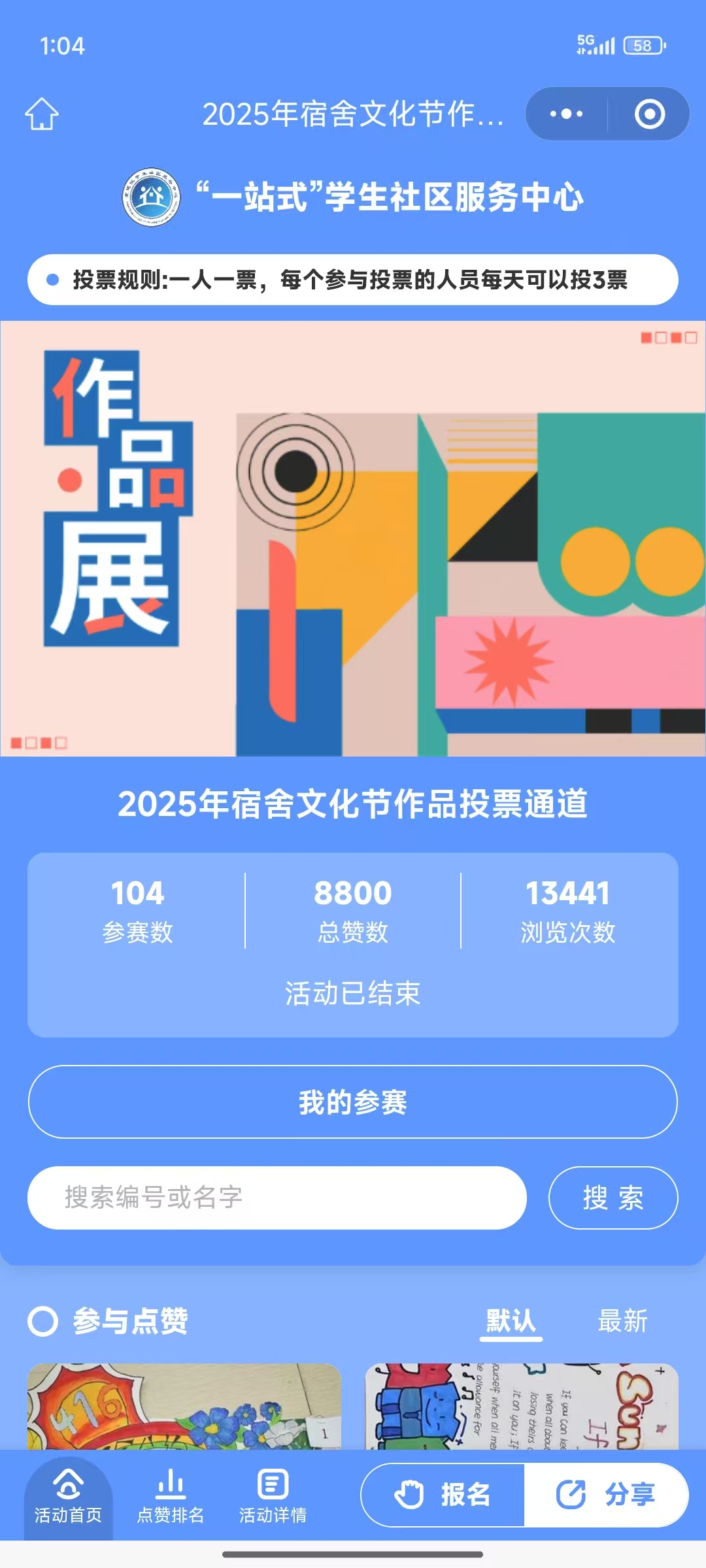
Task: Close the mini program with the circle button
Action: [649, 114]
